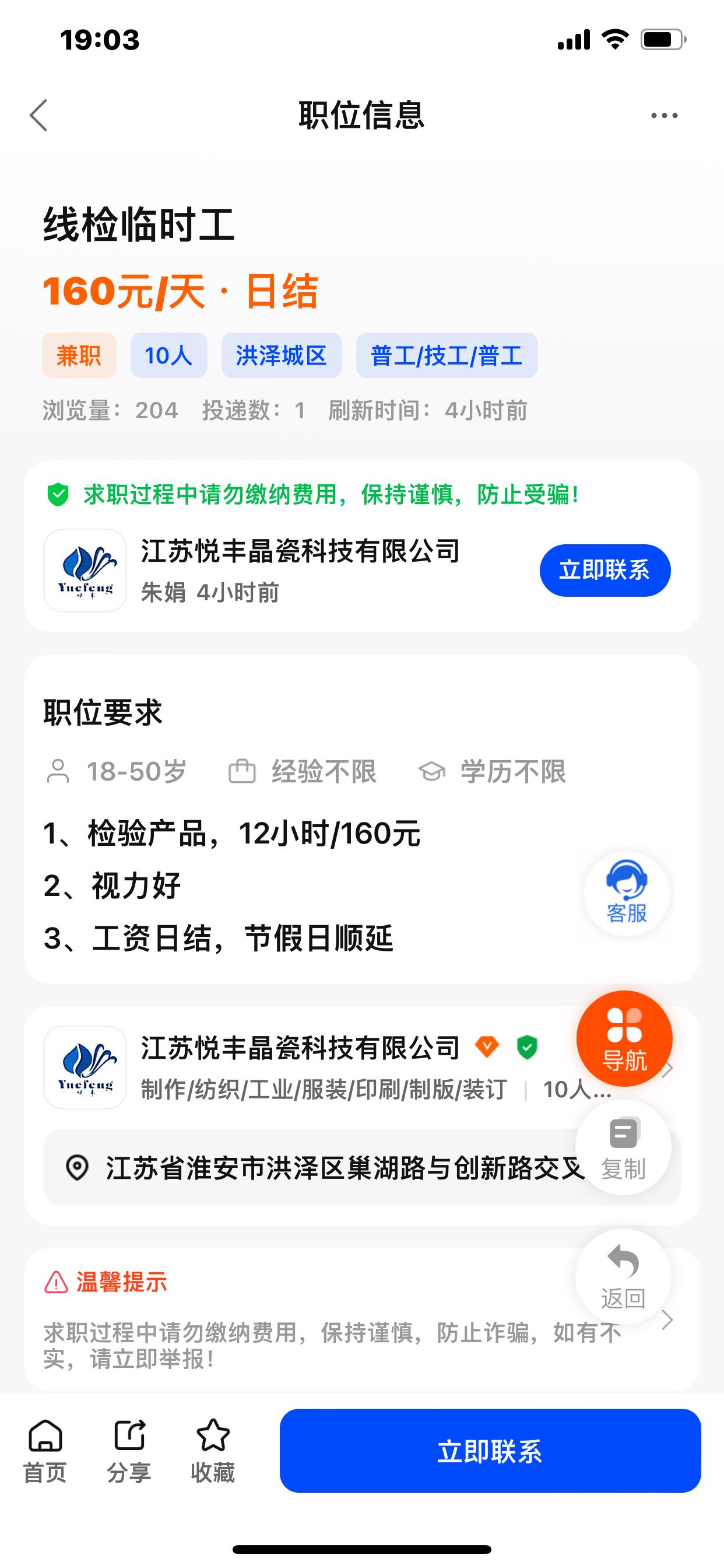
Task: Expand the 温馨提示 notice
Action: click(x=362, y=1319)
